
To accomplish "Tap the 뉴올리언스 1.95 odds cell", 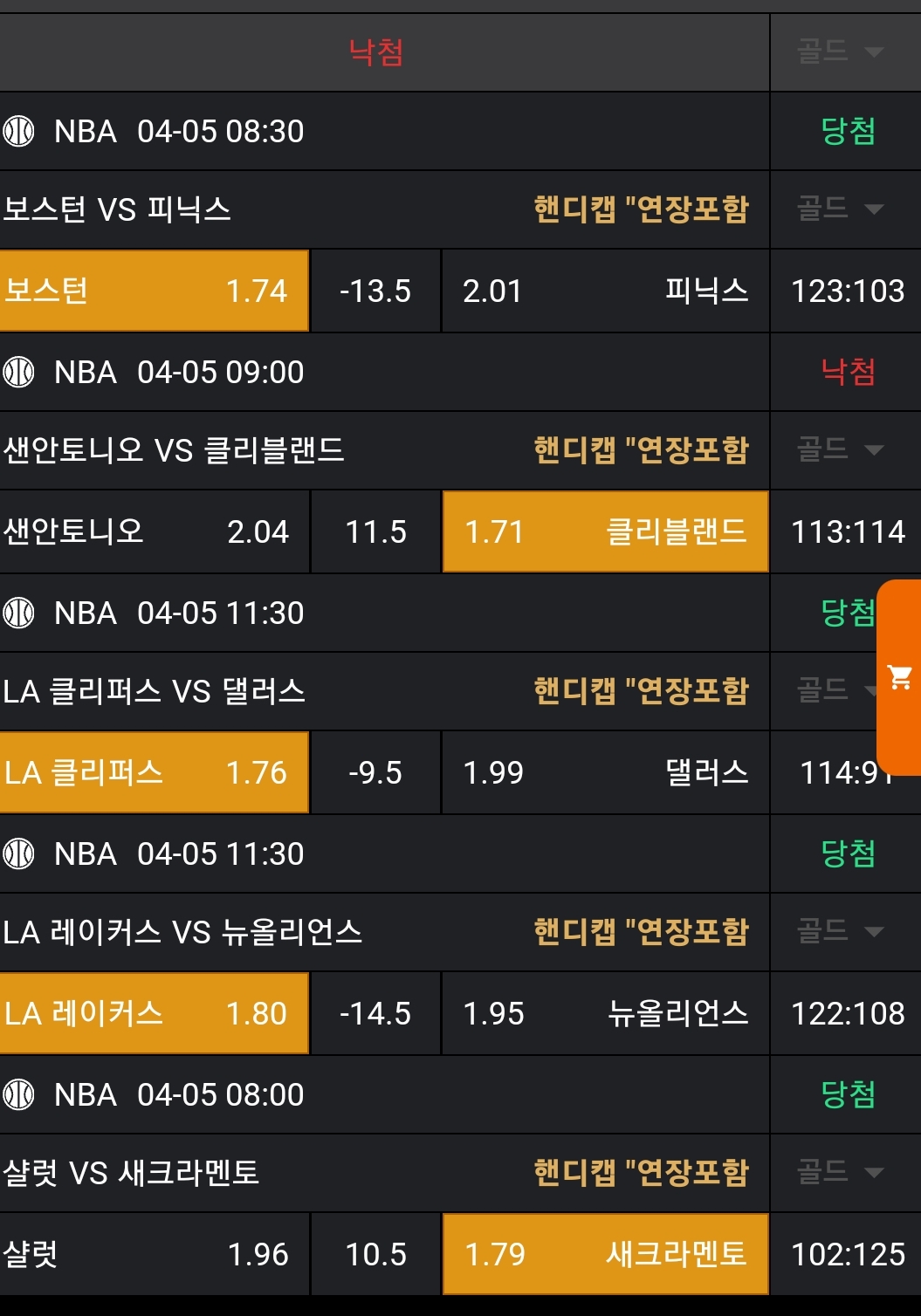I will coord(605,1013).
